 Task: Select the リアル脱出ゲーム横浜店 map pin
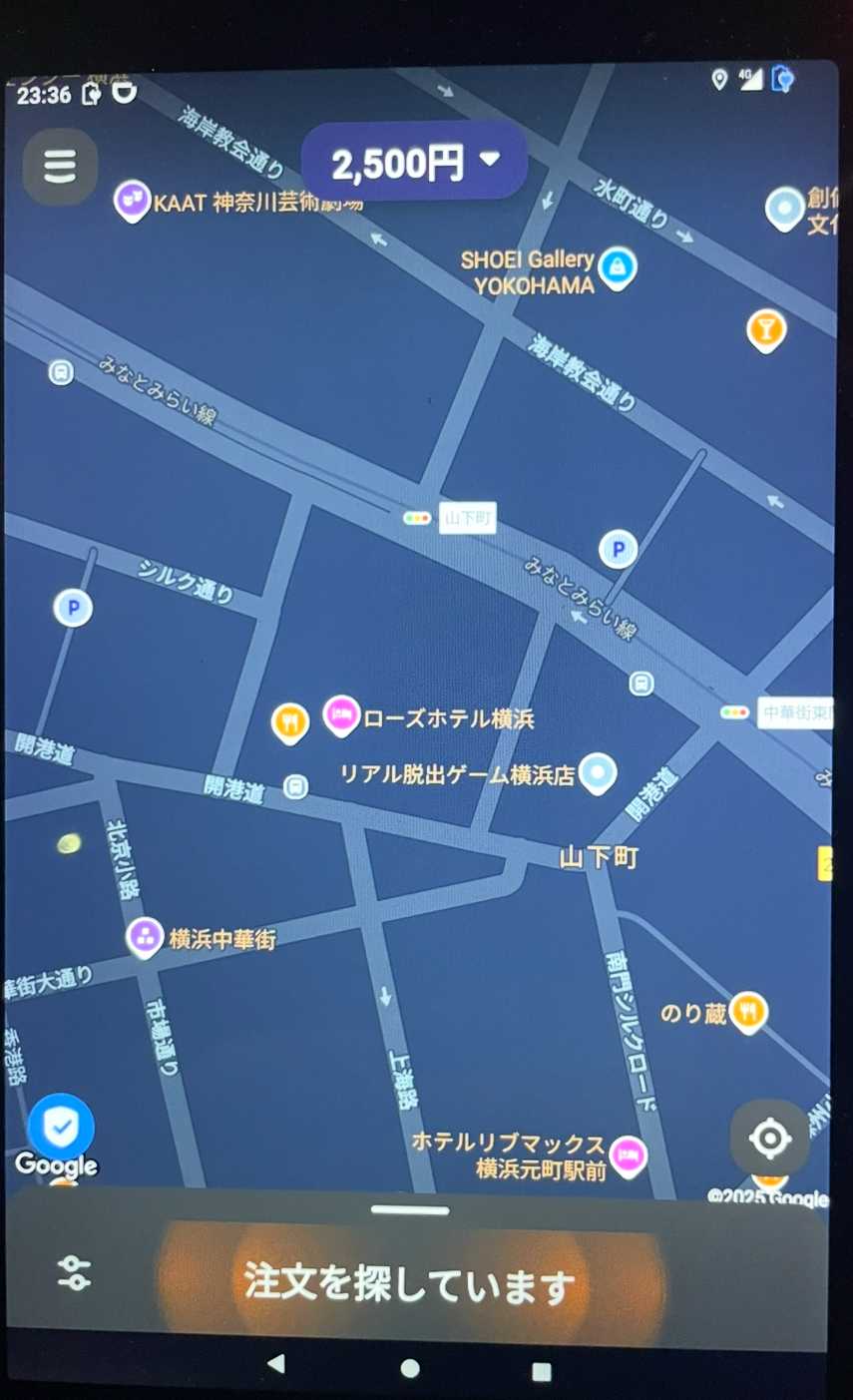tap(598, 772)
